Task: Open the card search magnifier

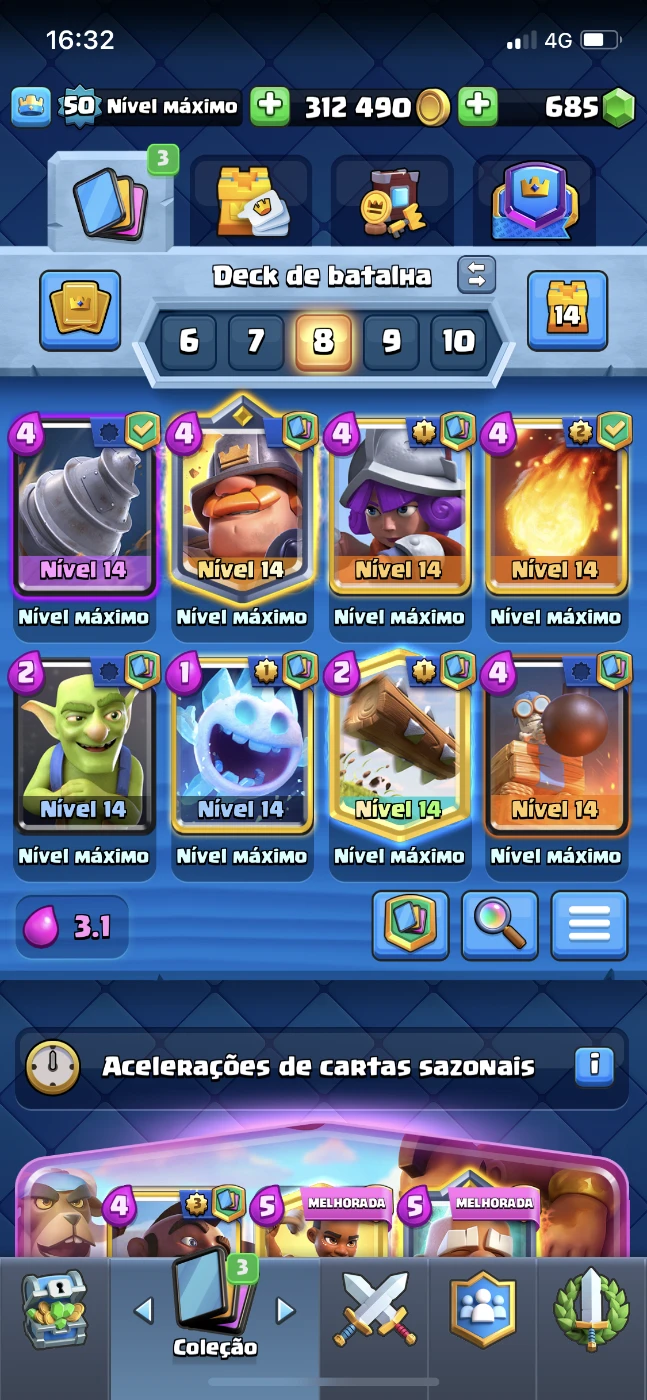Action: pyautogui.click(x=500, y=926)
